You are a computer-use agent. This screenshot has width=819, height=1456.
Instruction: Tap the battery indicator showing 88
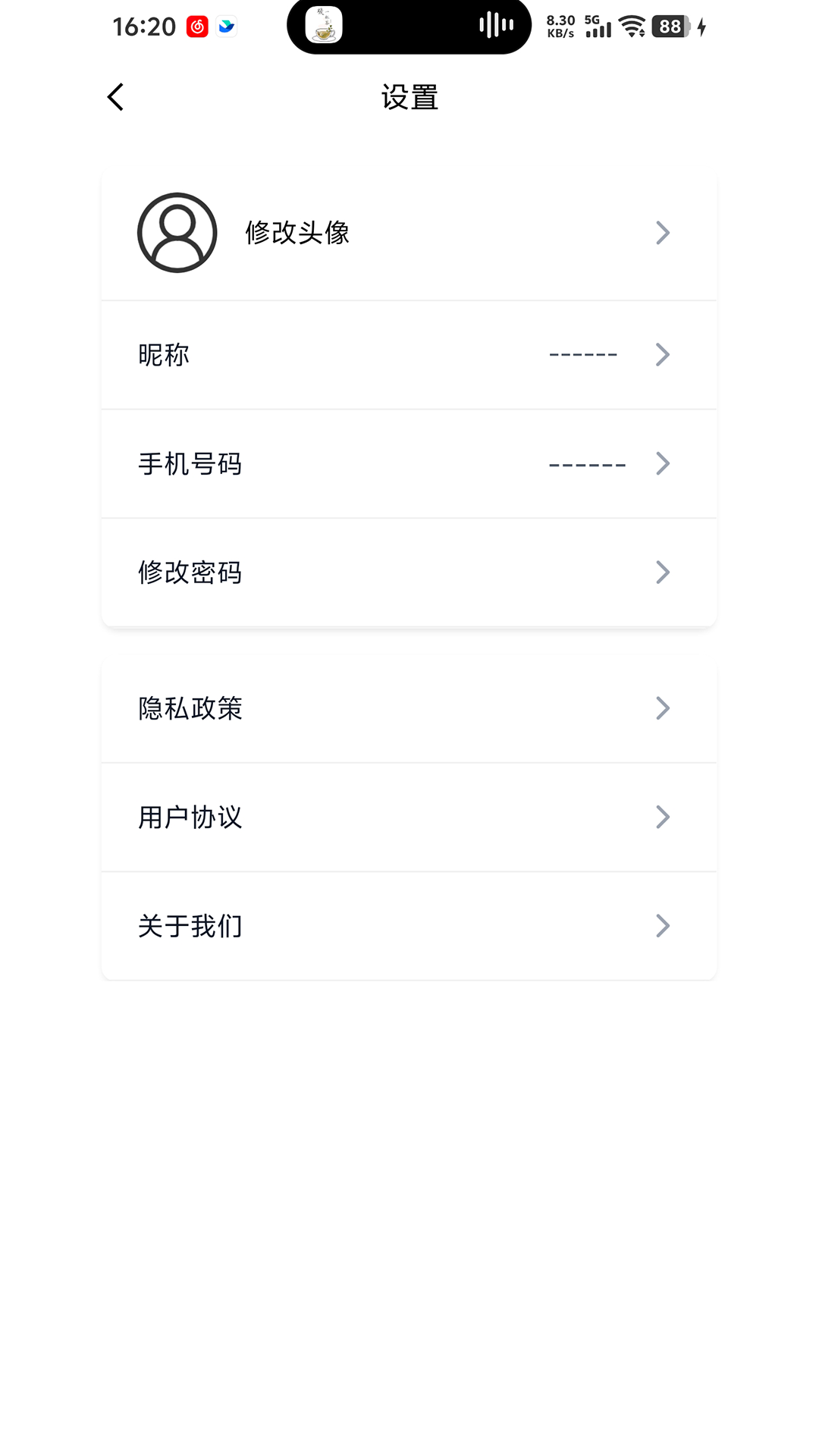pyautogui.click(x=668, y=26)
